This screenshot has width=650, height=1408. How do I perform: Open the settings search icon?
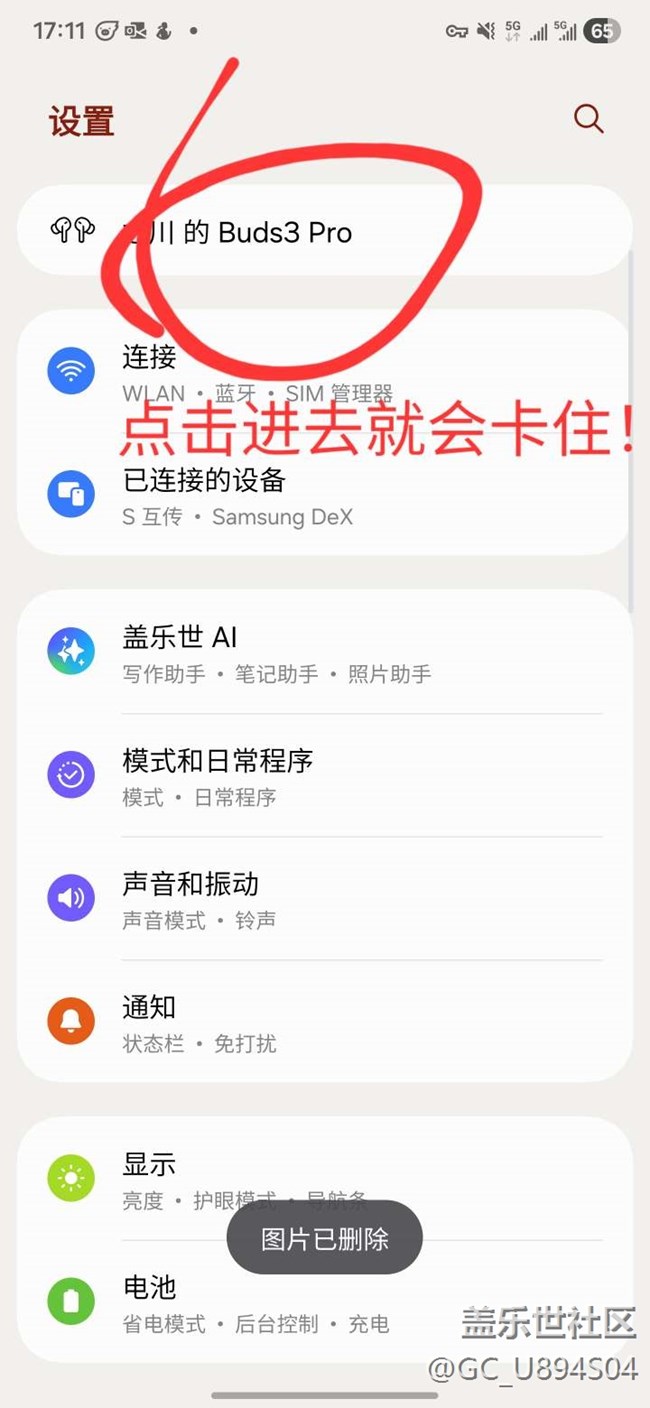pyautogui.click(x=588, y=120)
